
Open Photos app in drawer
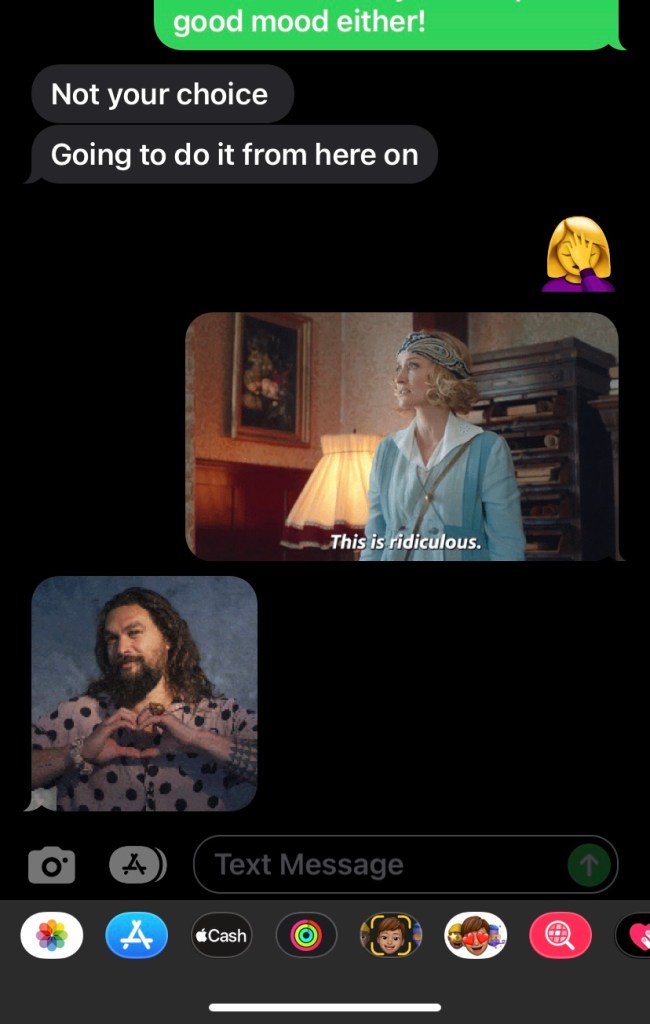(52, 936)
